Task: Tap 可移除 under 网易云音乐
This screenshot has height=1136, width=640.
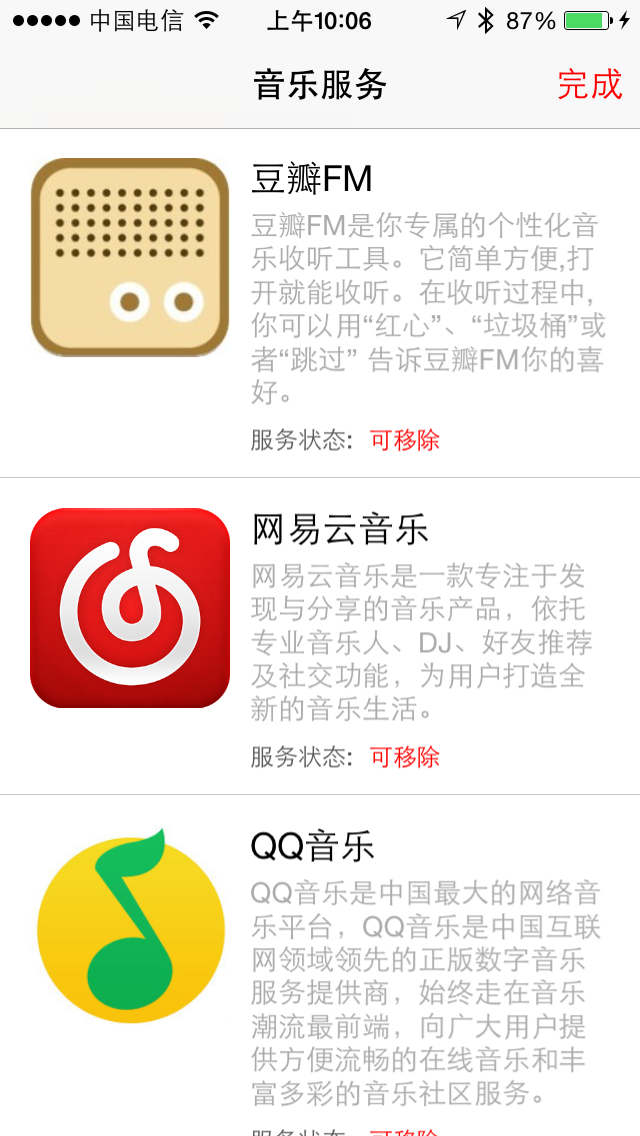Action: [405, 757]
